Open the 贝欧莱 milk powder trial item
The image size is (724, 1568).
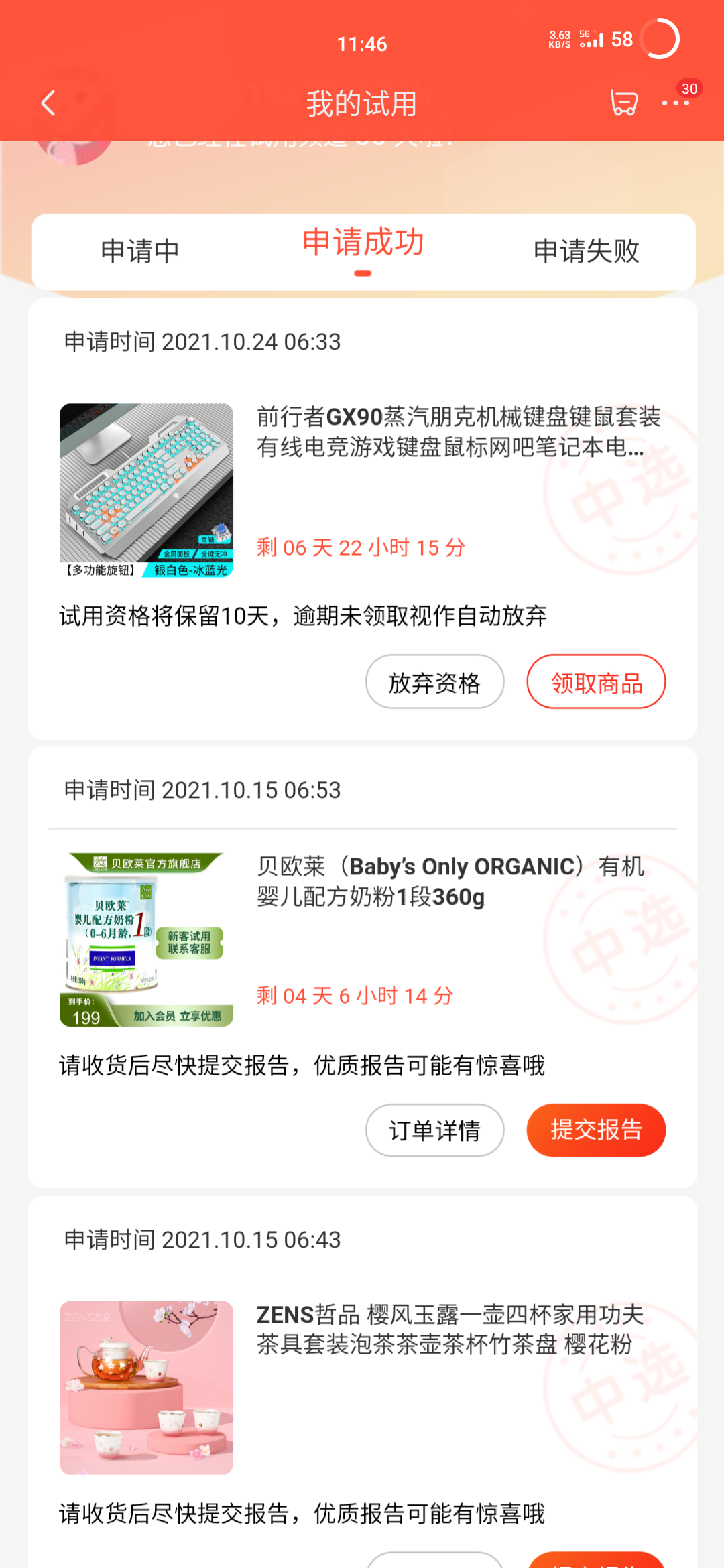[450, 881]
